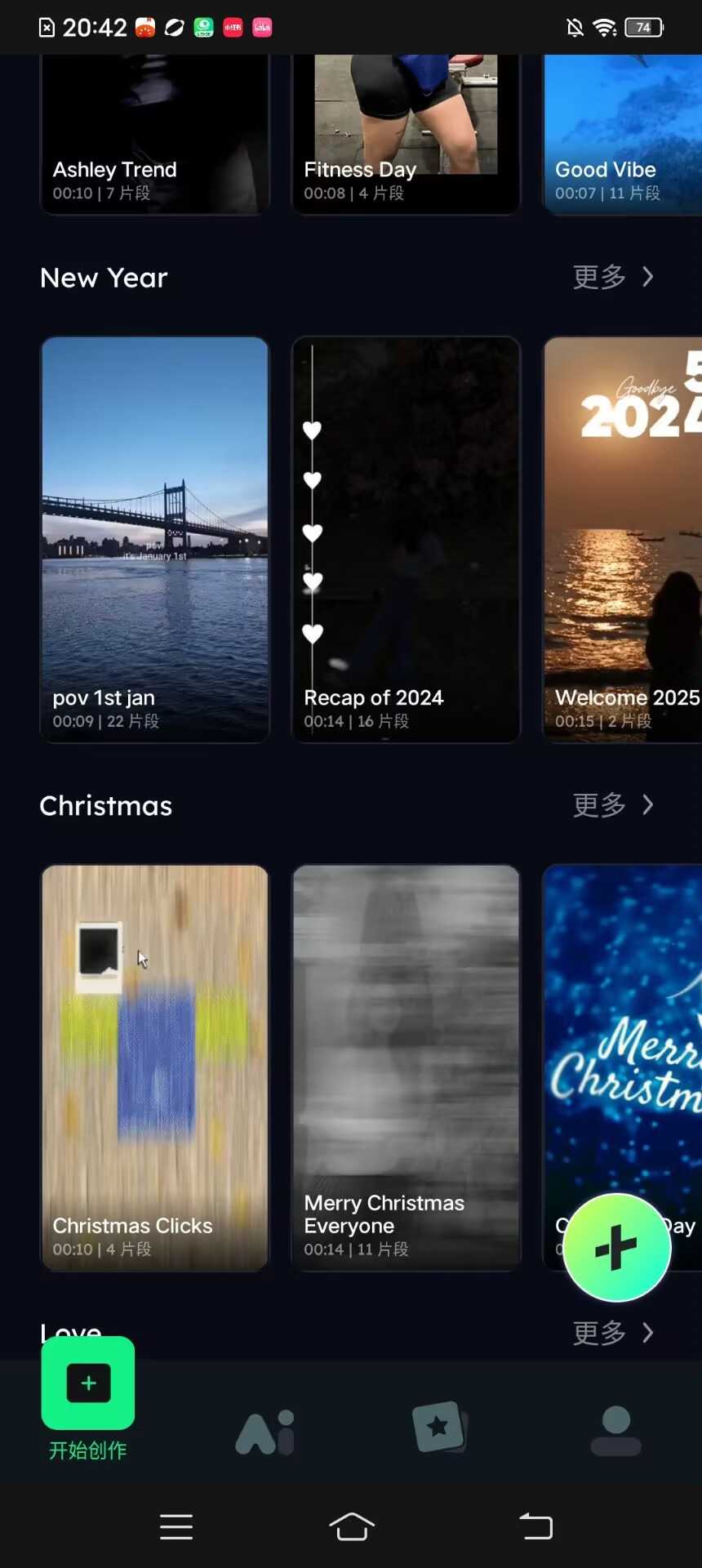This screenshot has width=702, height=1568.
Task: Open the Welcome 2025 template
Action: point(622,539)
